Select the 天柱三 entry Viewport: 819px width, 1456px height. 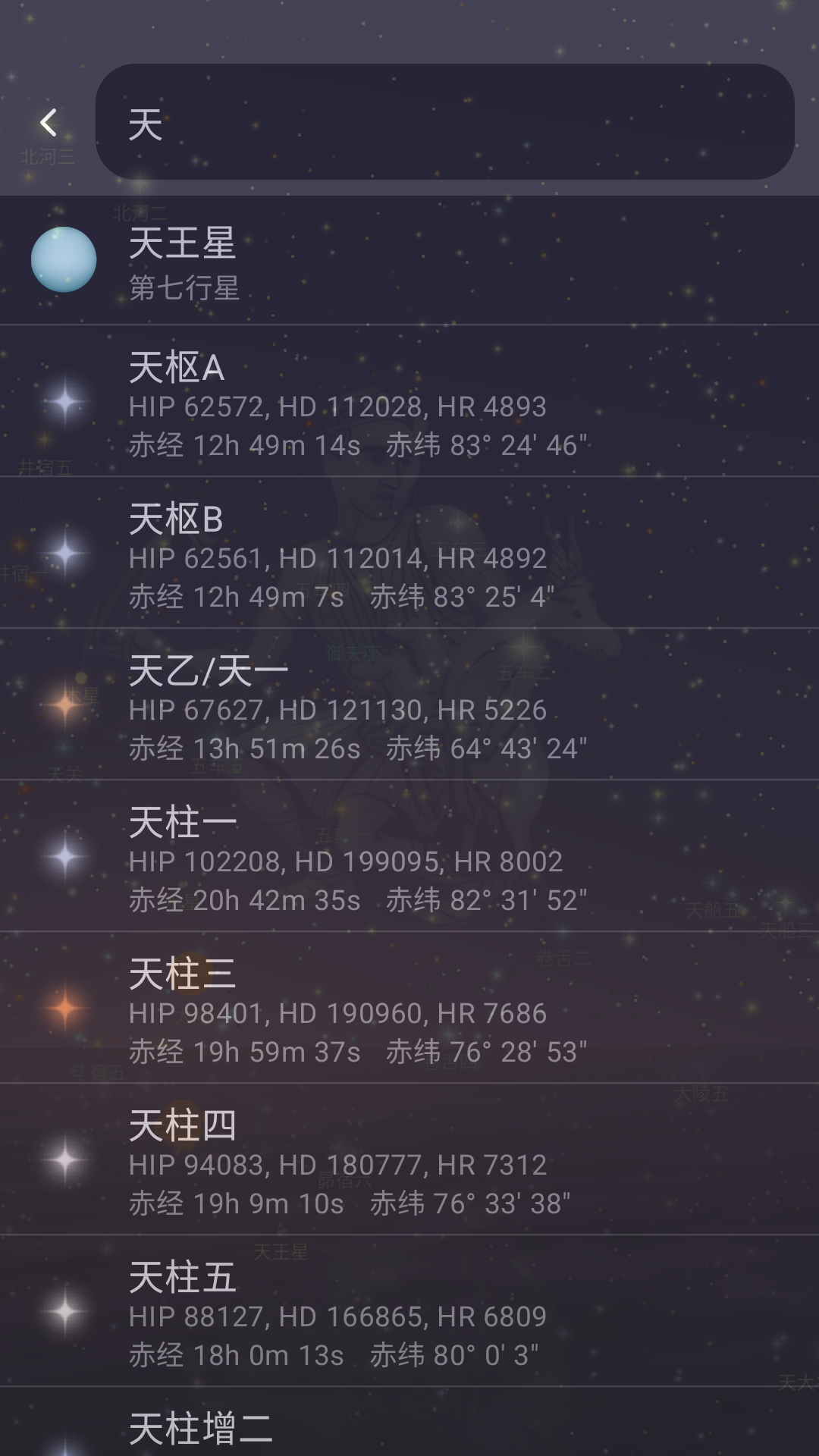409,1009
